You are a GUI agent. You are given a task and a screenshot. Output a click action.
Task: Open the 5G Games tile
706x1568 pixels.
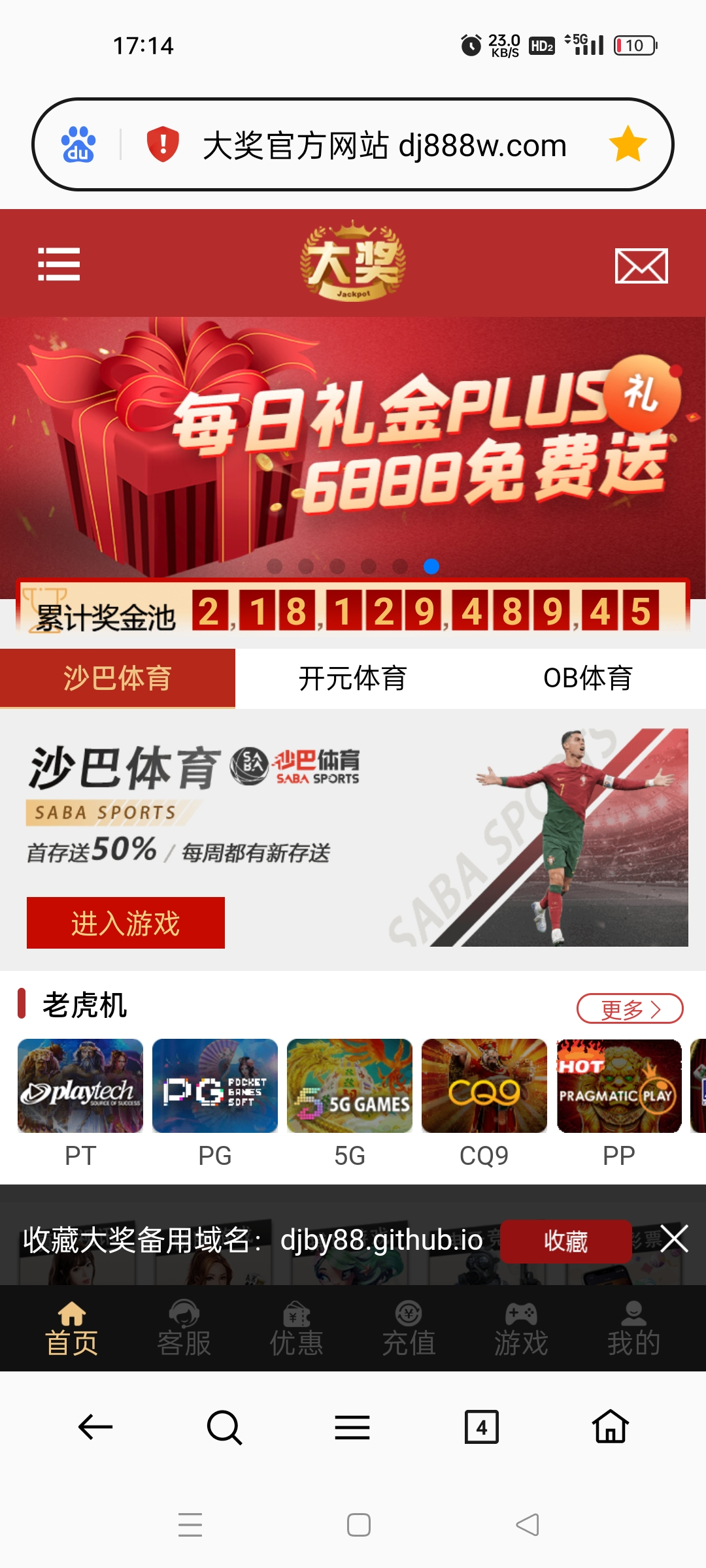pos(350,1086)
